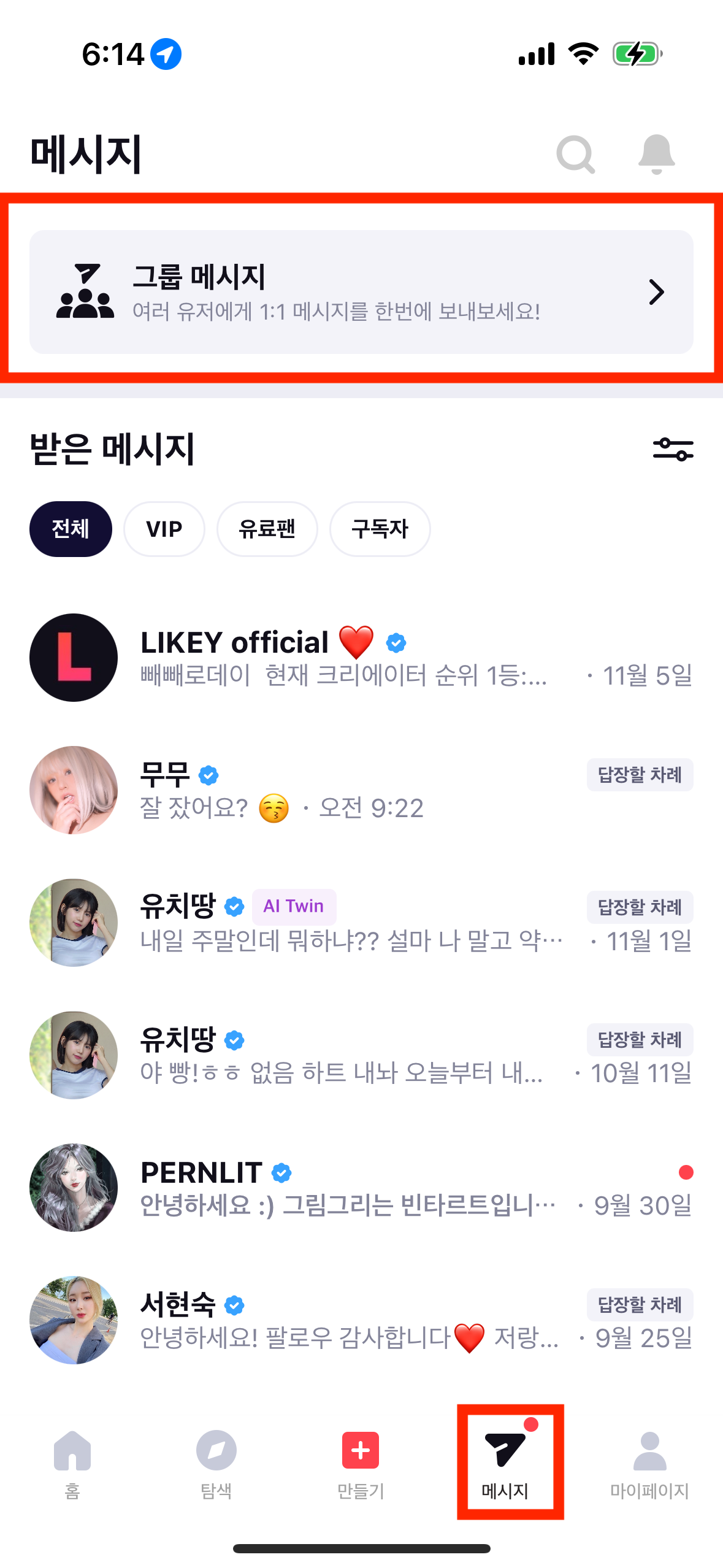Open 유치땅 chat from 10월 11일

coord(361,1055)
